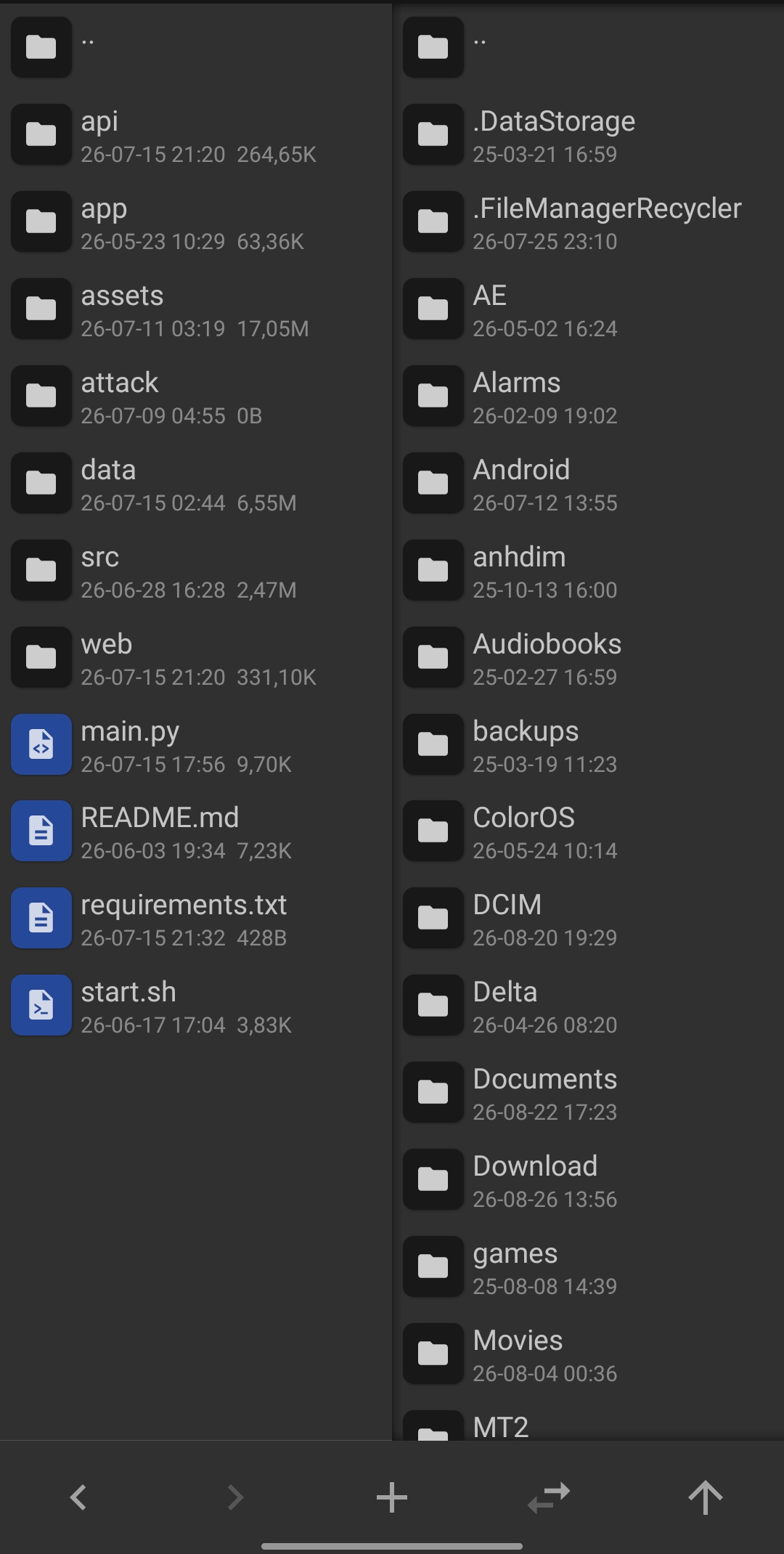Swap panes with the sync arrows icon
This screenshot has height=1554, width=784.
point(549,1497)
